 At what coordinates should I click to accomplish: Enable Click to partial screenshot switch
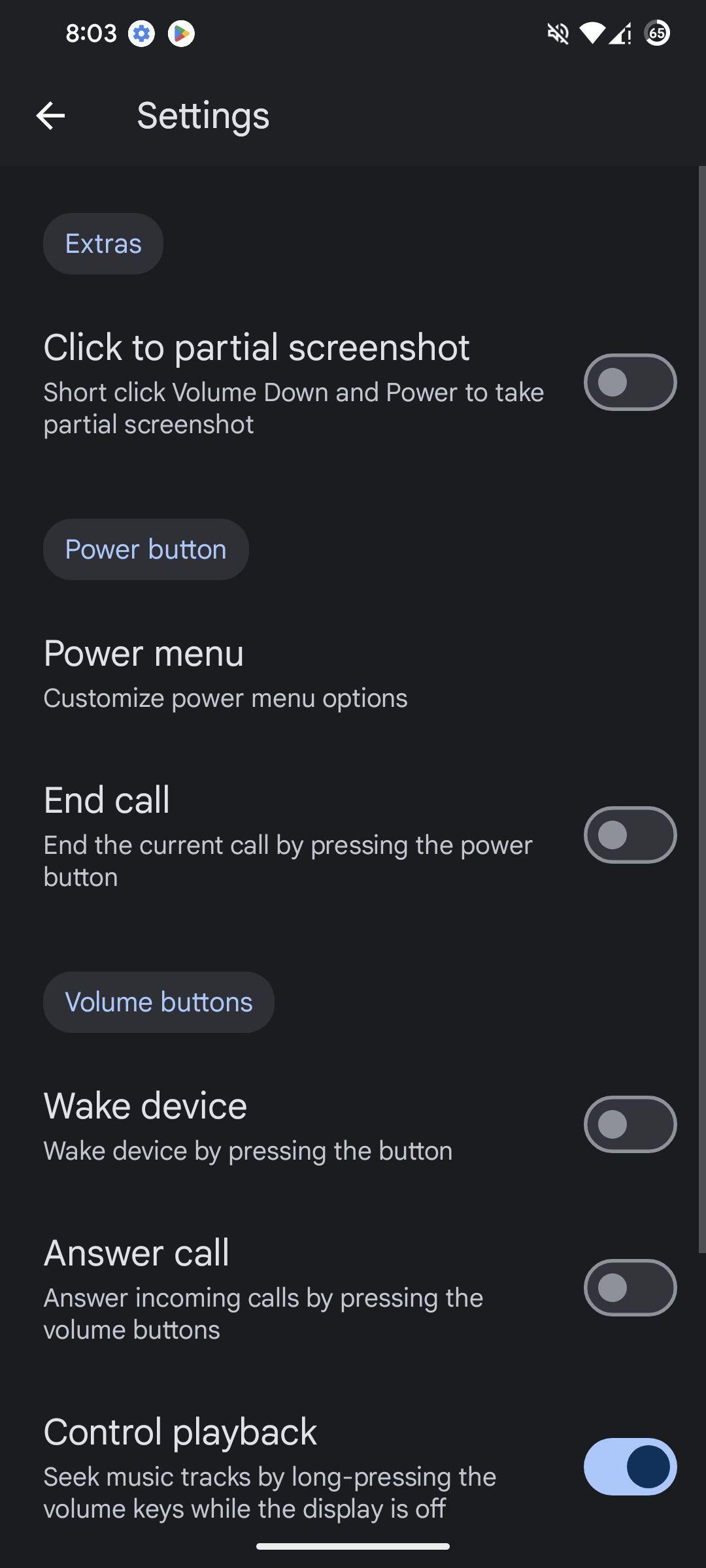click(x=630, y=382)
